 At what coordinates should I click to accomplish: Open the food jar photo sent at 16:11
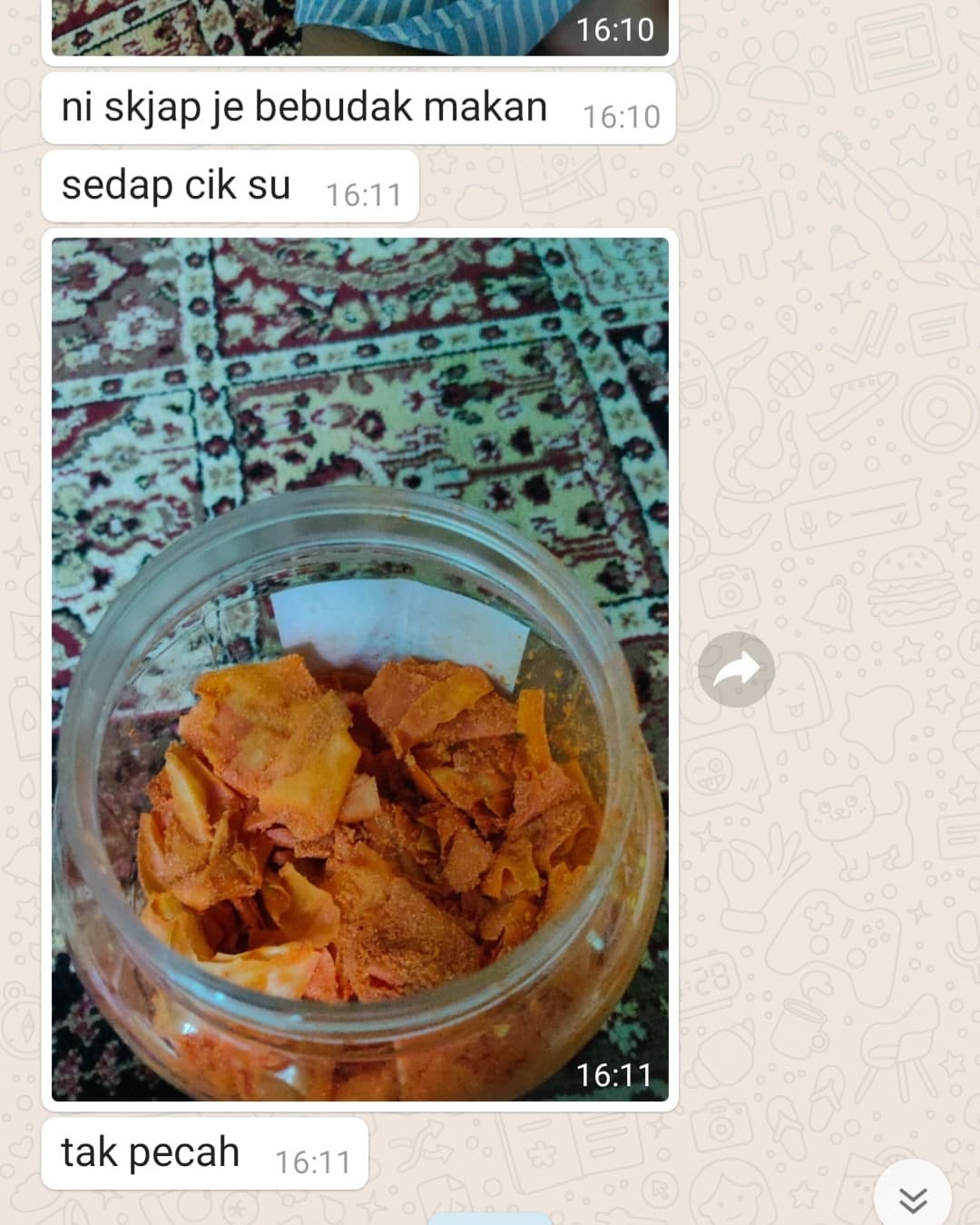pos(360,669)
